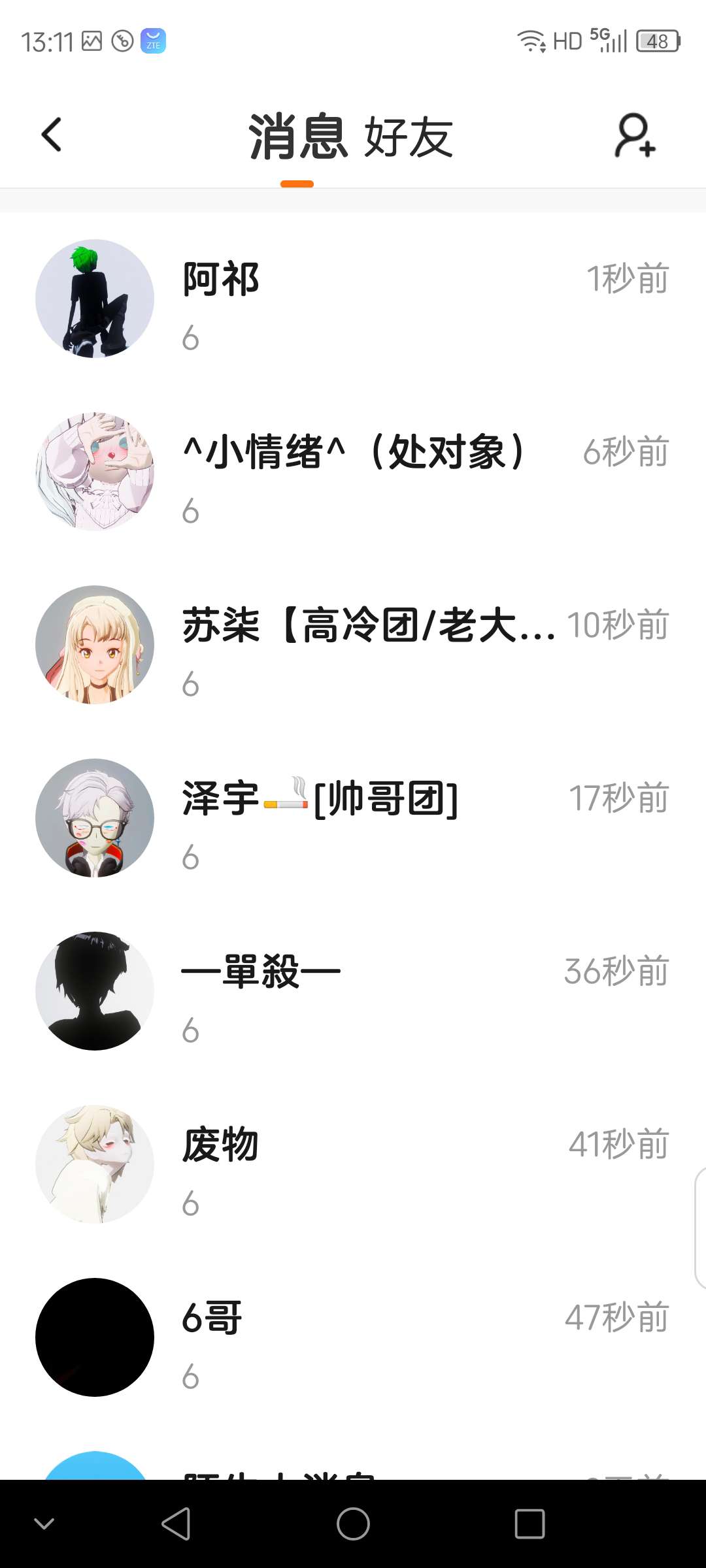The width and height of the screenshot is (706, 1568).
Task: Open the 苏柒【高冷团/老大 conversation
Action: tap(353, 645)
